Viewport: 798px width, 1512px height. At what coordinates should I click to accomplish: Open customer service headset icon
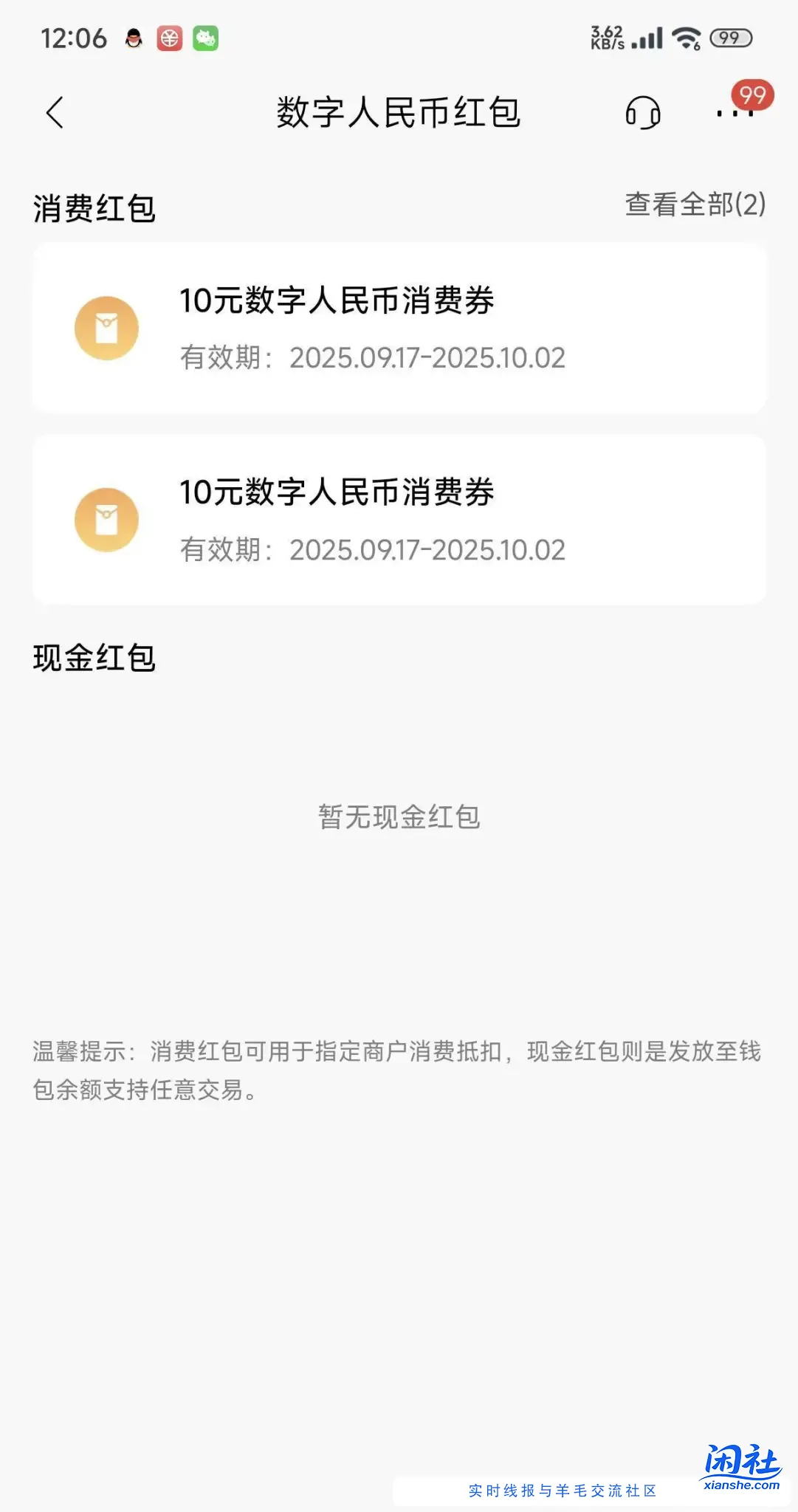pyautogui.click(x=642, y=113)
